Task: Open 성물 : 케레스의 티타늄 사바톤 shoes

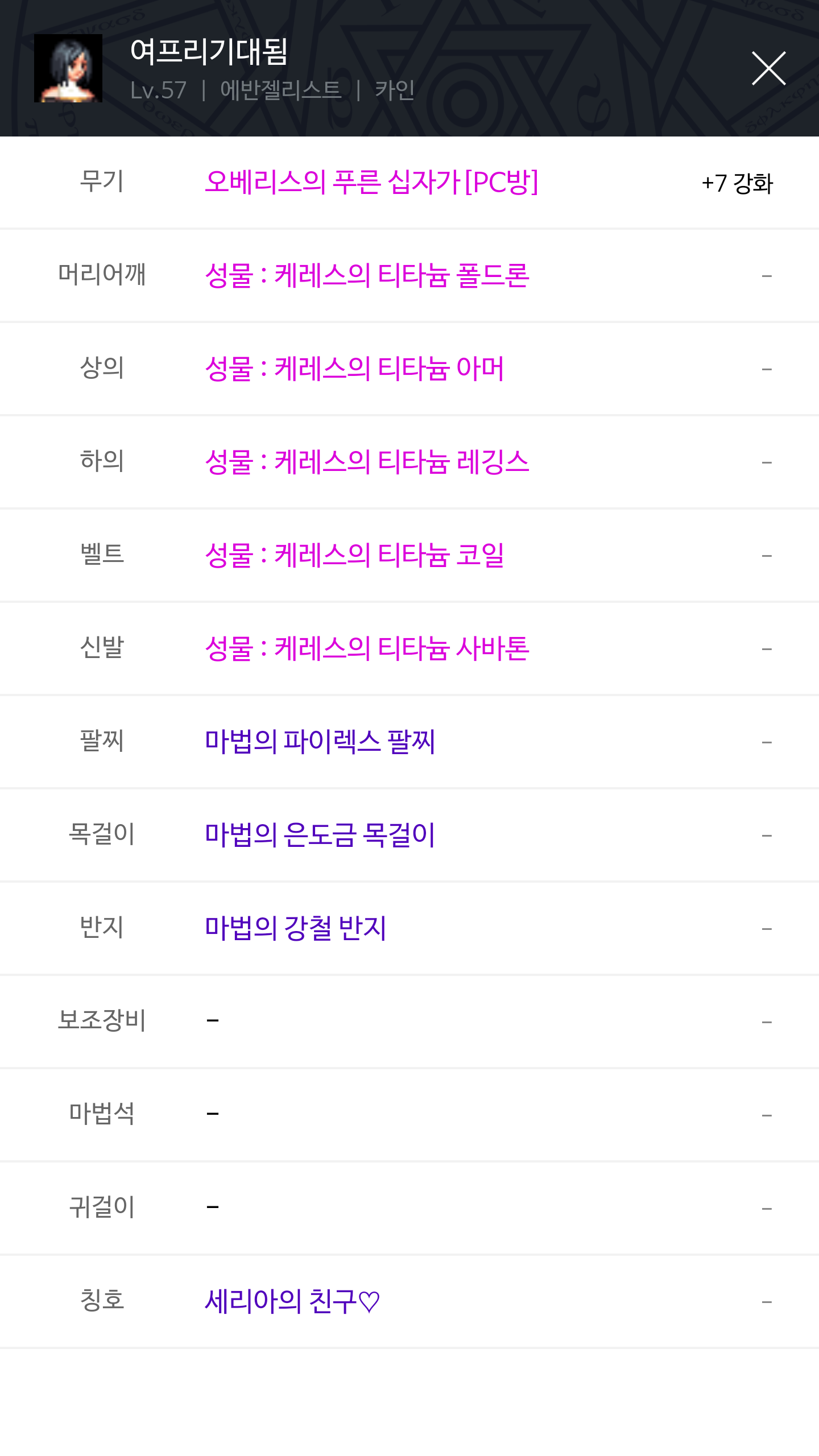Action: 367,649
